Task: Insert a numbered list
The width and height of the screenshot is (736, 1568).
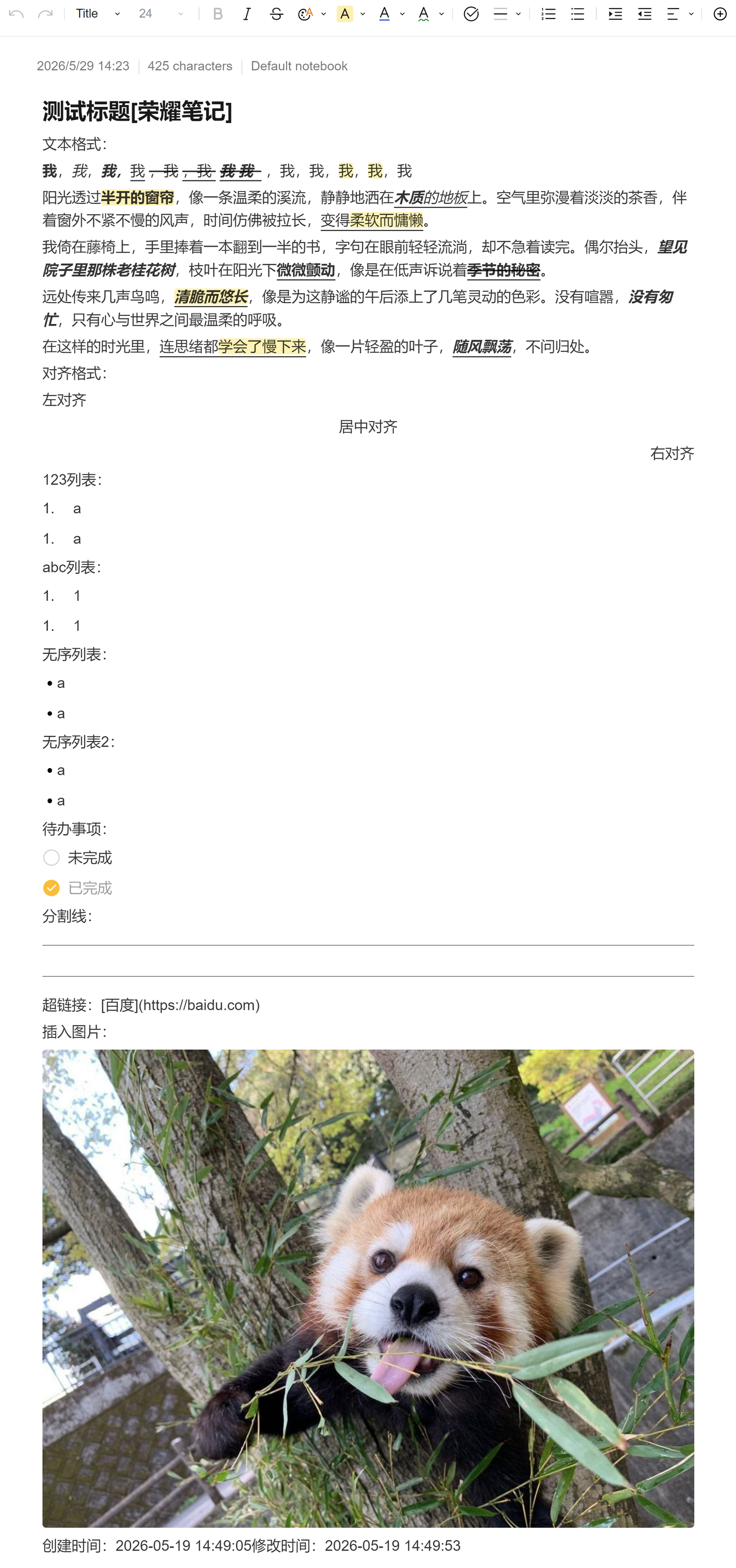Action: 548,14
